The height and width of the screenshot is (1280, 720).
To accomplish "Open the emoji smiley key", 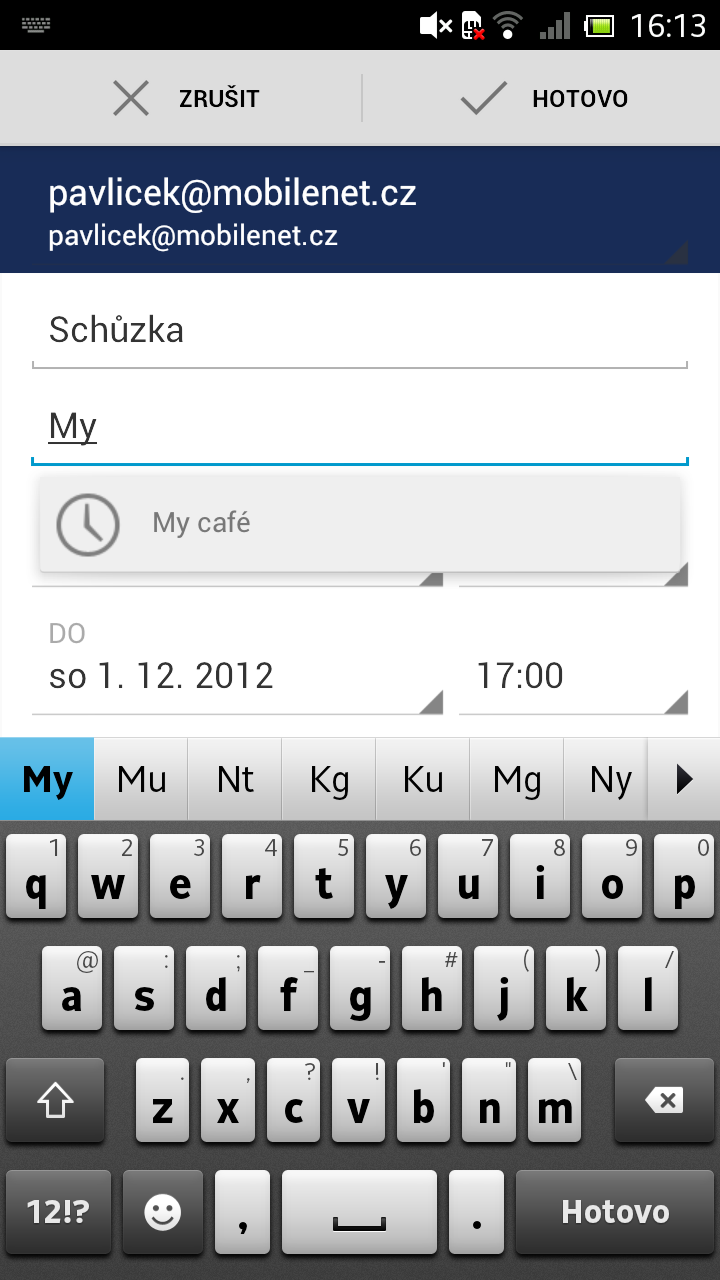I will tap(163, 1212).
